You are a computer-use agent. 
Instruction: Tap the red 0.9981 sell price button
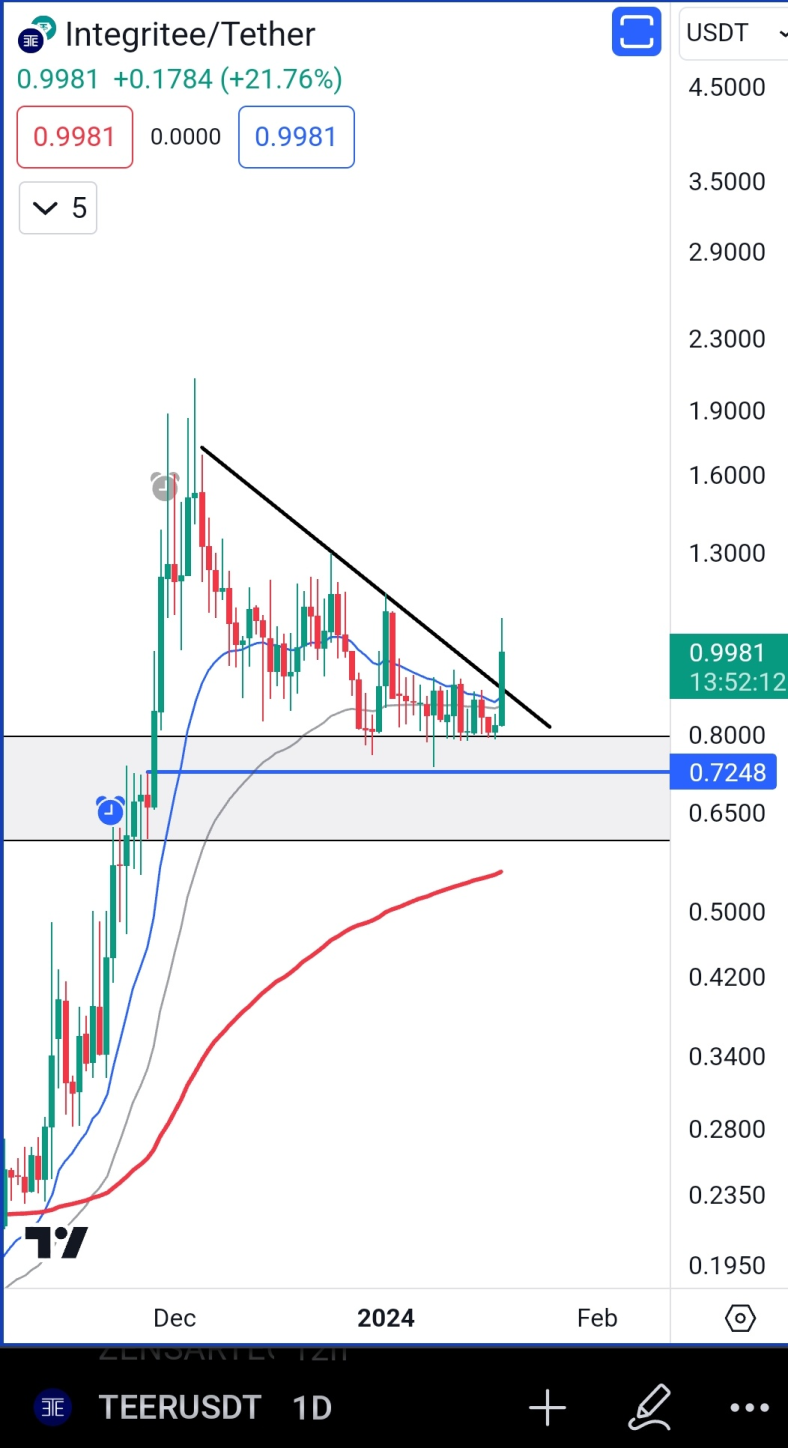pyautogui.click(x=75, y=137)
